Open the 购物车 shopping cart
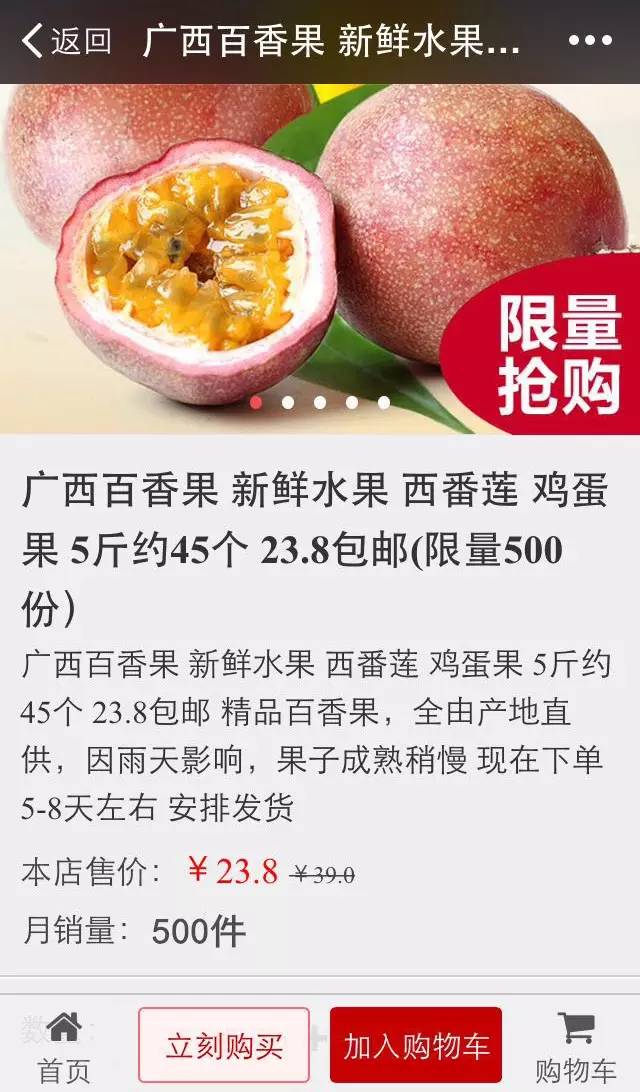The width and height of the screenshot is (640, 1092). pyautogui.click(x=576, y=1048)
